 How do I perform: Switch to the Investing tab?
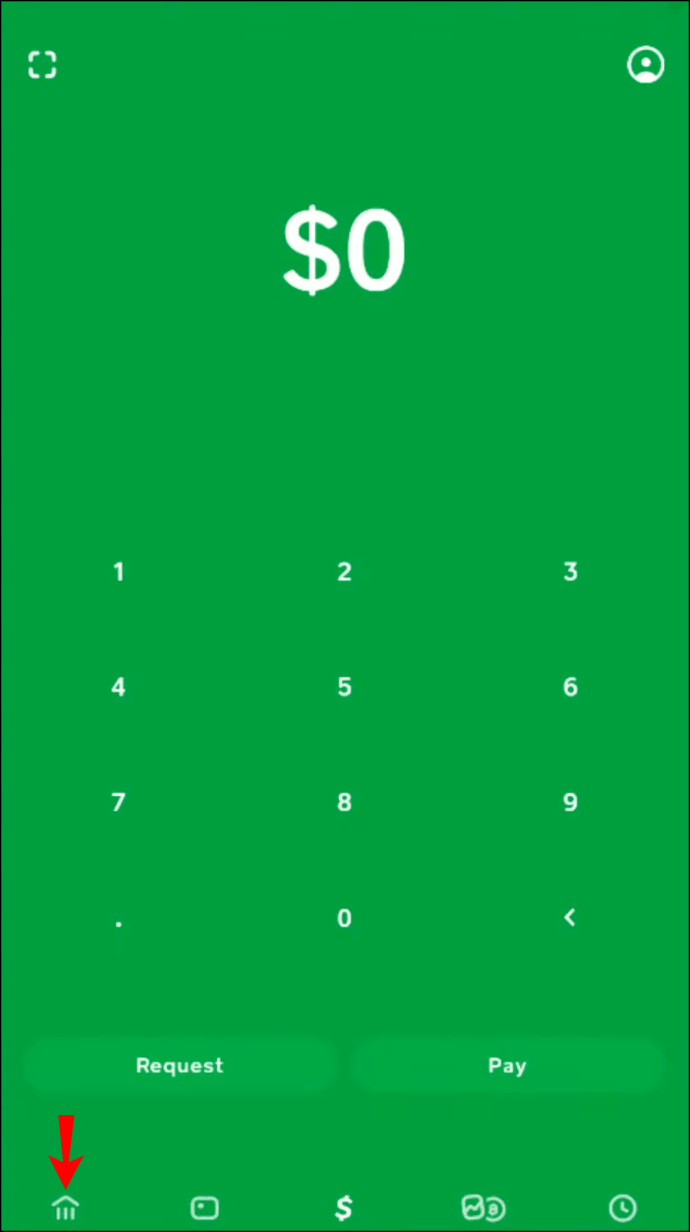point(482,1208)
